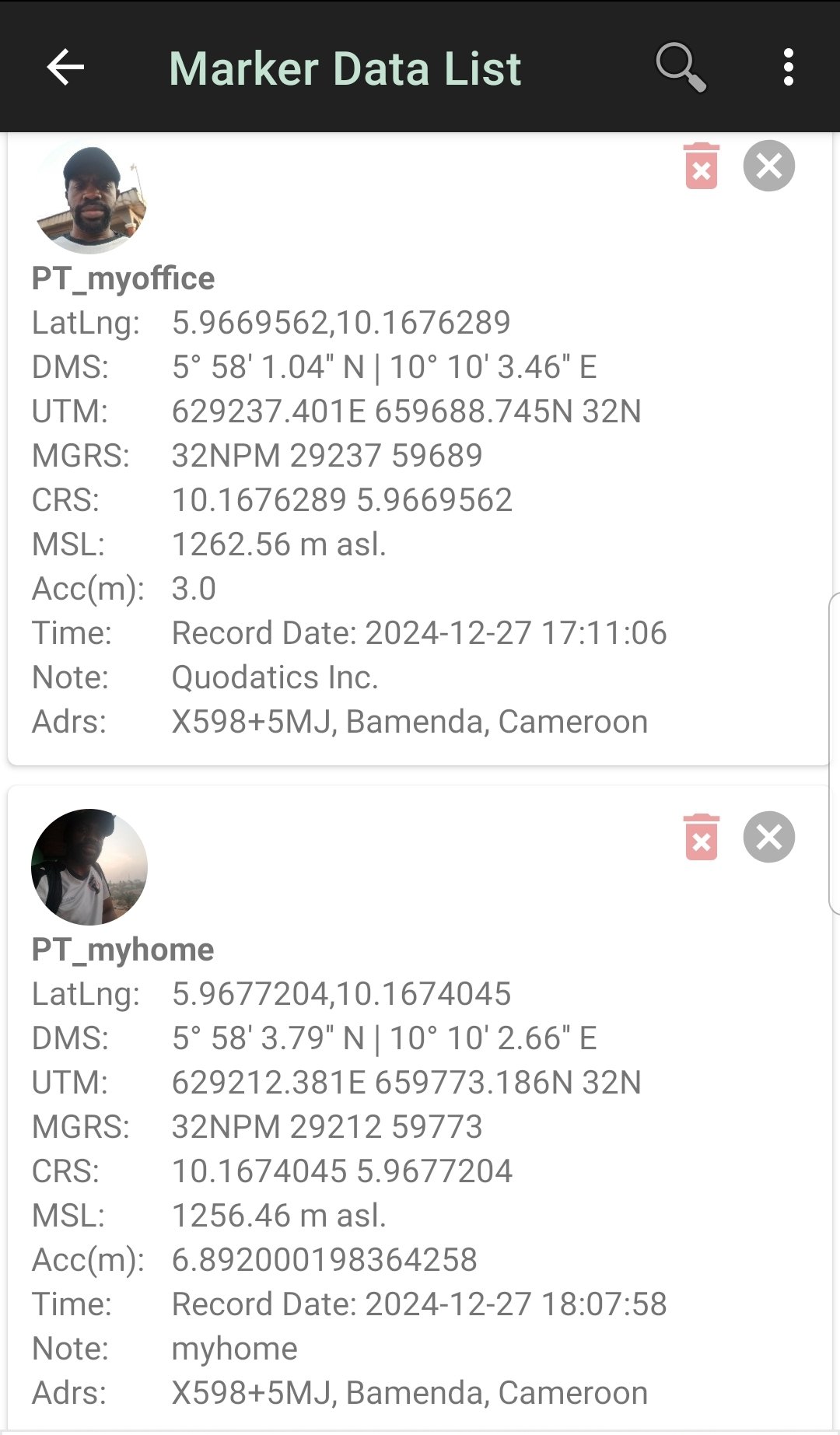
Task: Tap the PT_myoffice profile photo
Action: point(90,196)
